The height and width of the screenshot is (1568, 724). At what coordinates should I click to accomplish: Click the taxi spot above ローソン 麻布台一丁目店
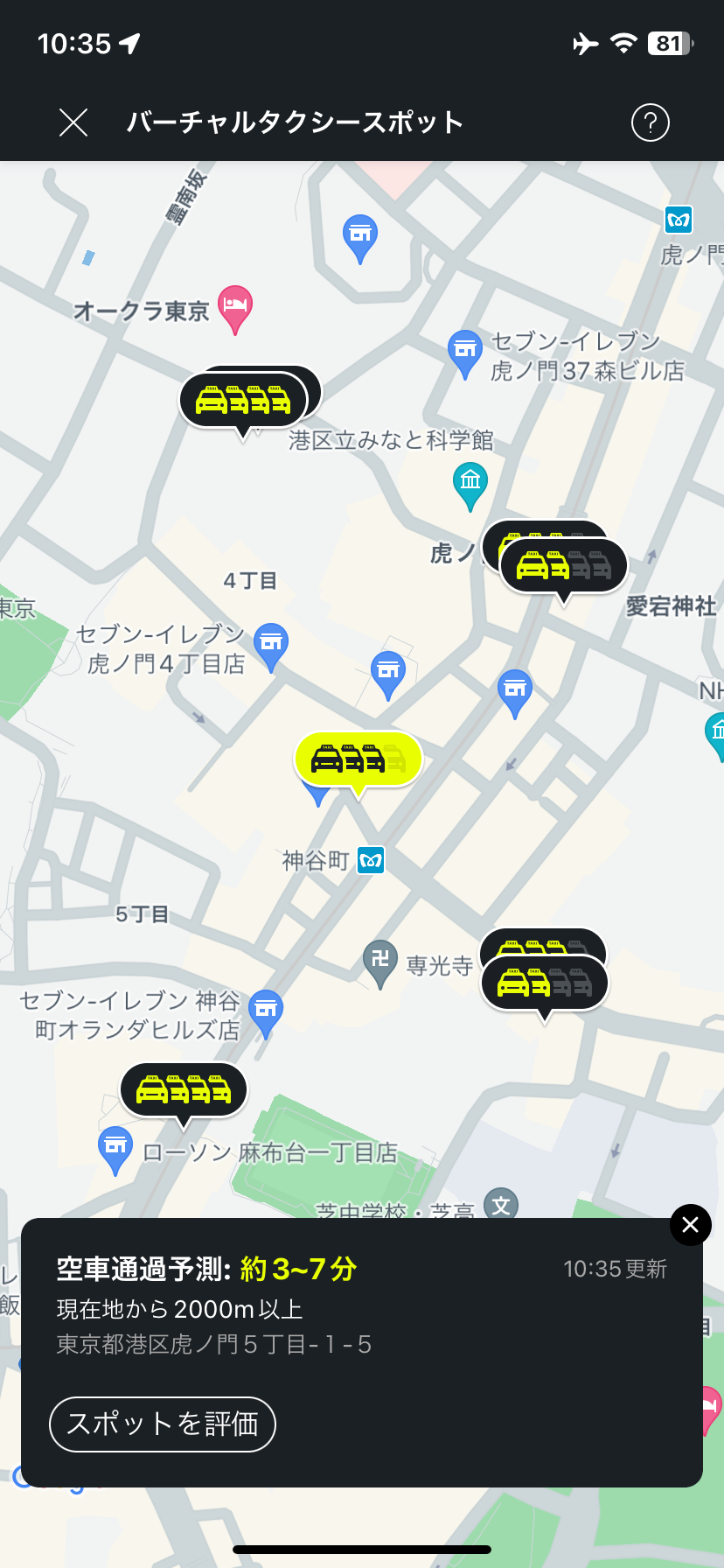click(x=183, y=1089)
